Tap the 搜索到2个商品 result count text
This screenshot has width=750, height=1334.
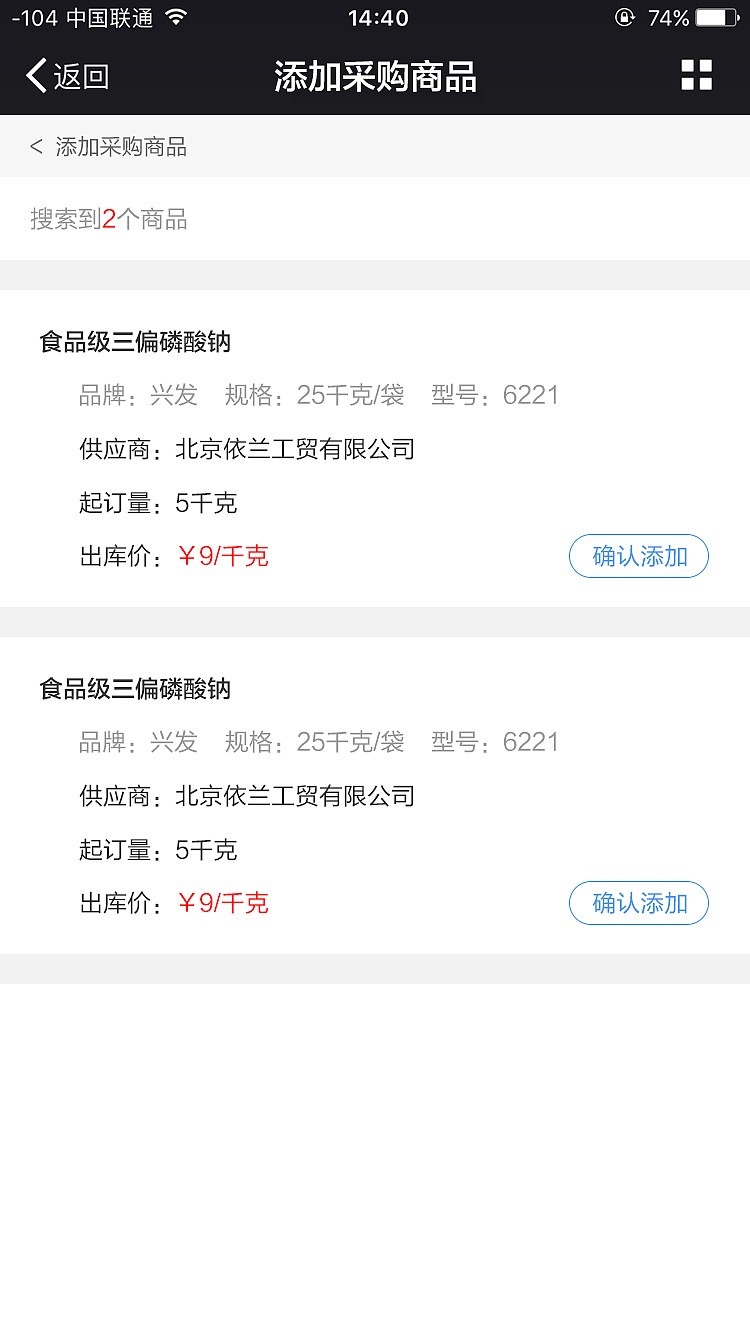[x=111, y=219]
